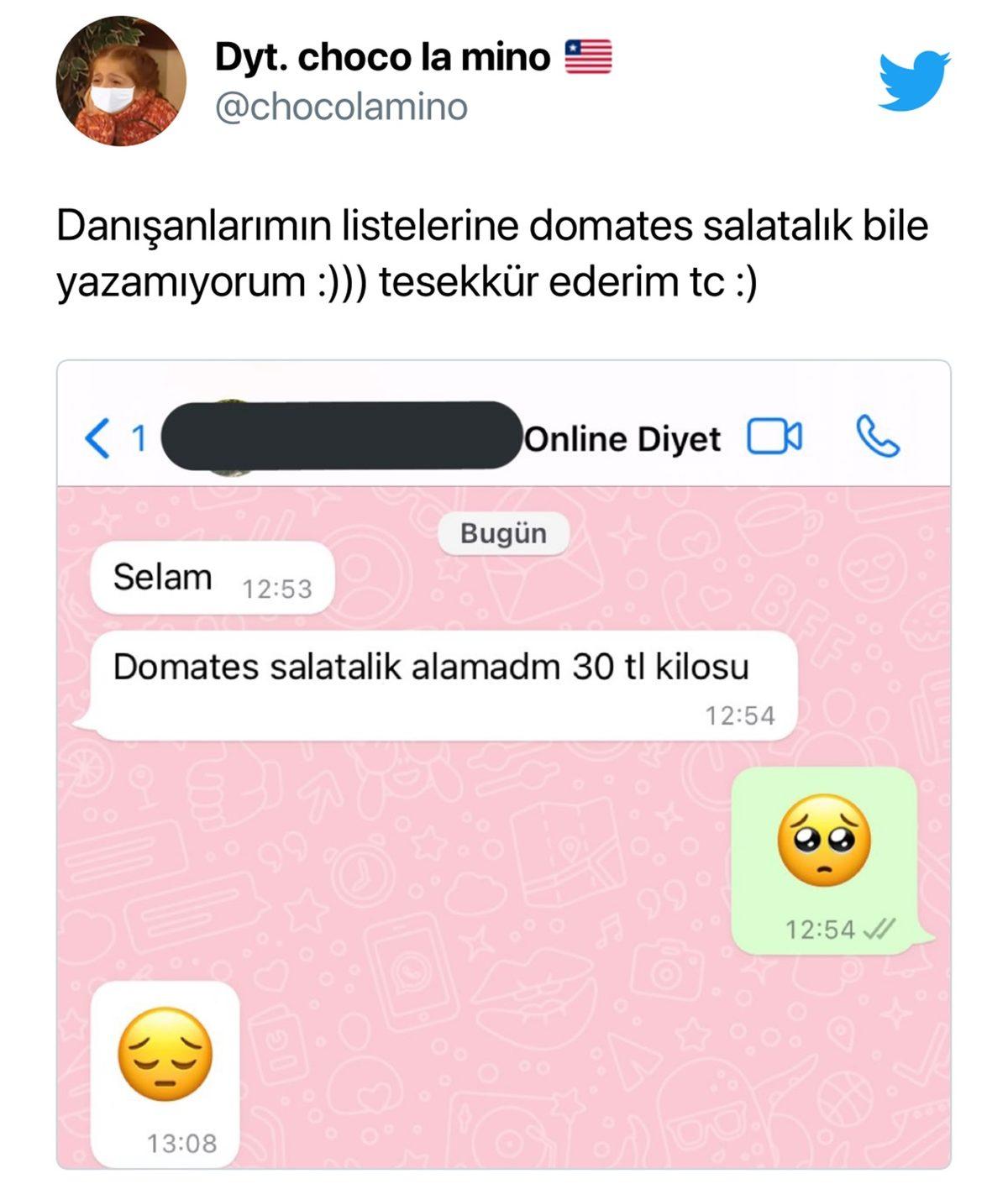
Task: Click the 13:08 timestamp under the emoji
Action: tap(186, 1140)
